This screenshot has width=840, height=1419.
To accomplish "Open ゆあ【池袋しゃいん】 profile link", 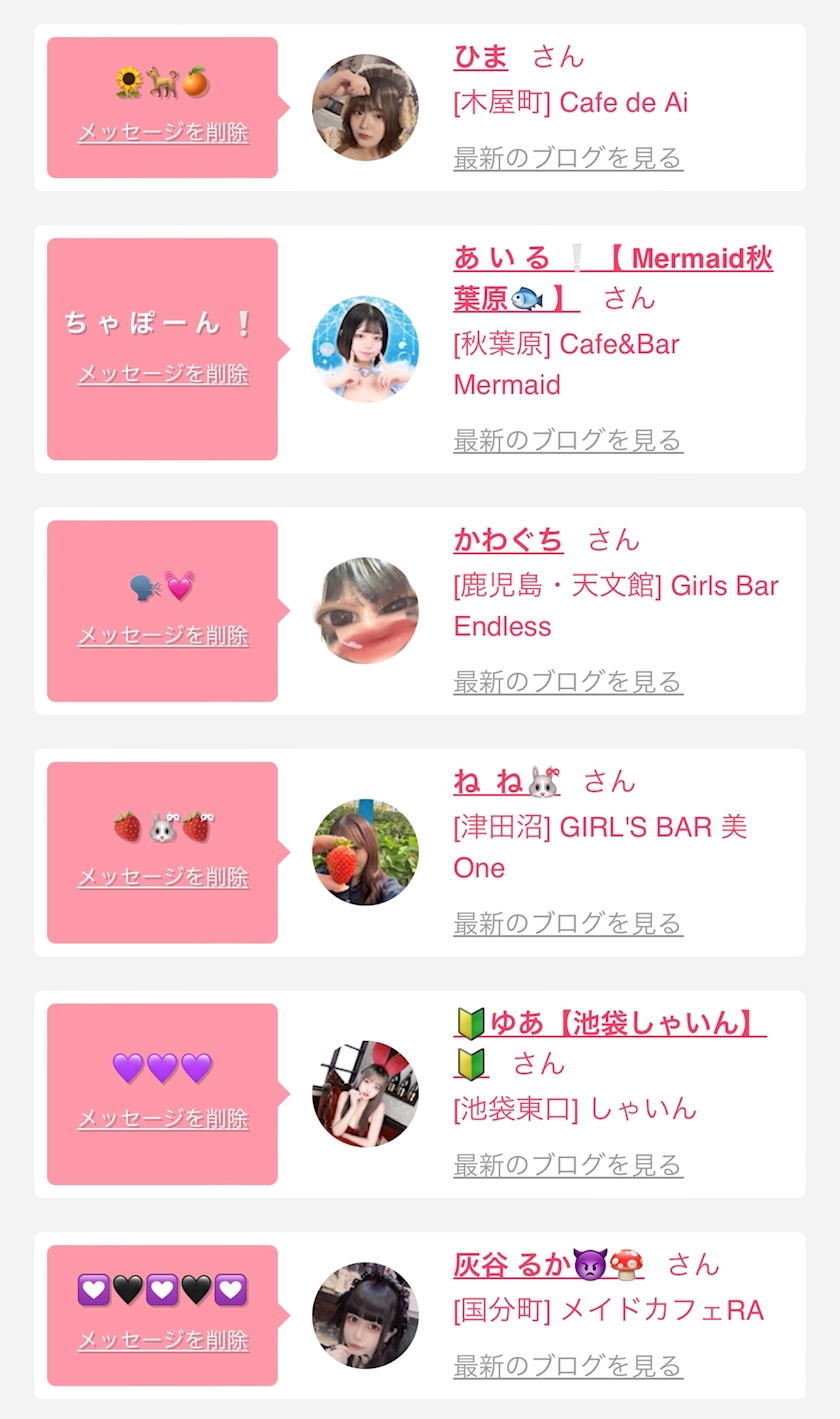I will (x=610, y=1042).
